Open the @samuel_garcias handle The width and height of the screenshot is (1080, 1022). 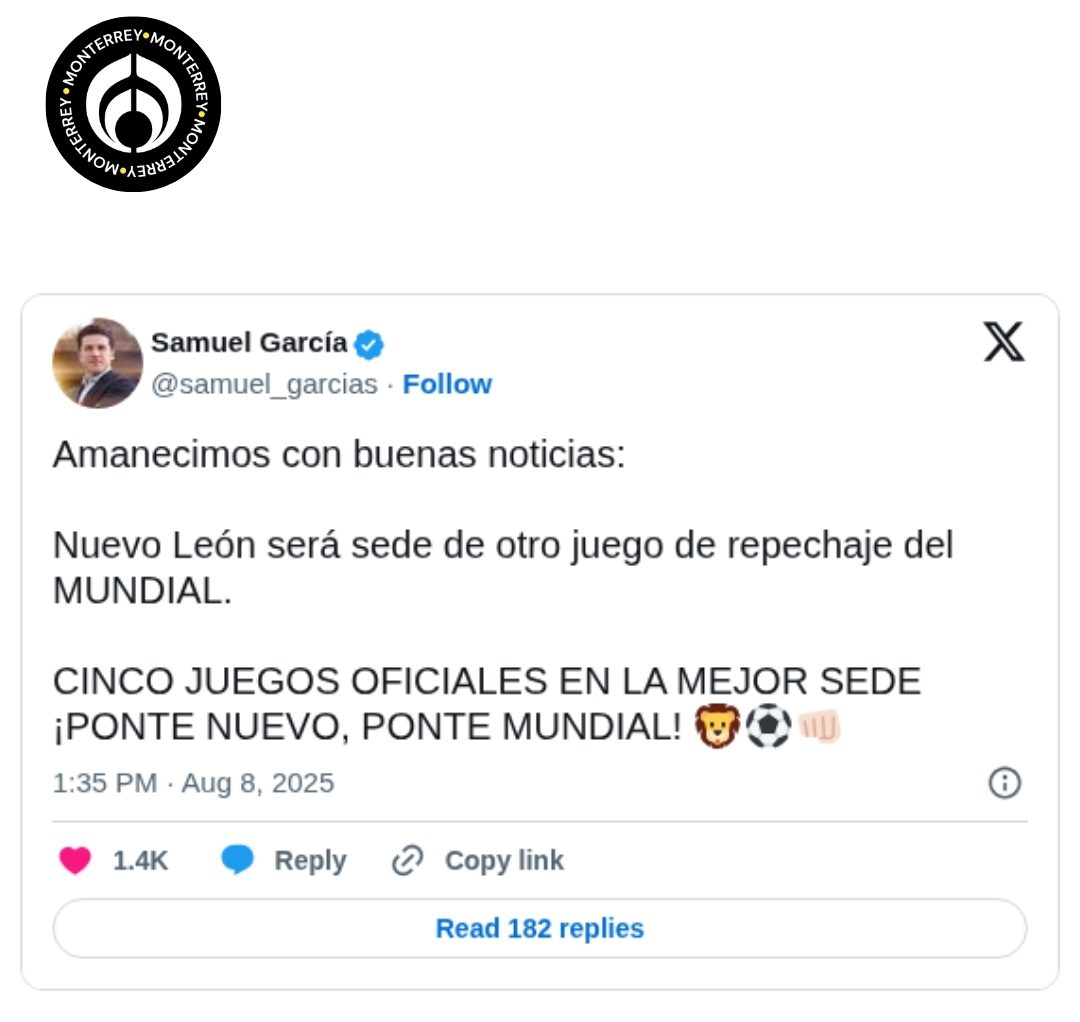[264, 385]
